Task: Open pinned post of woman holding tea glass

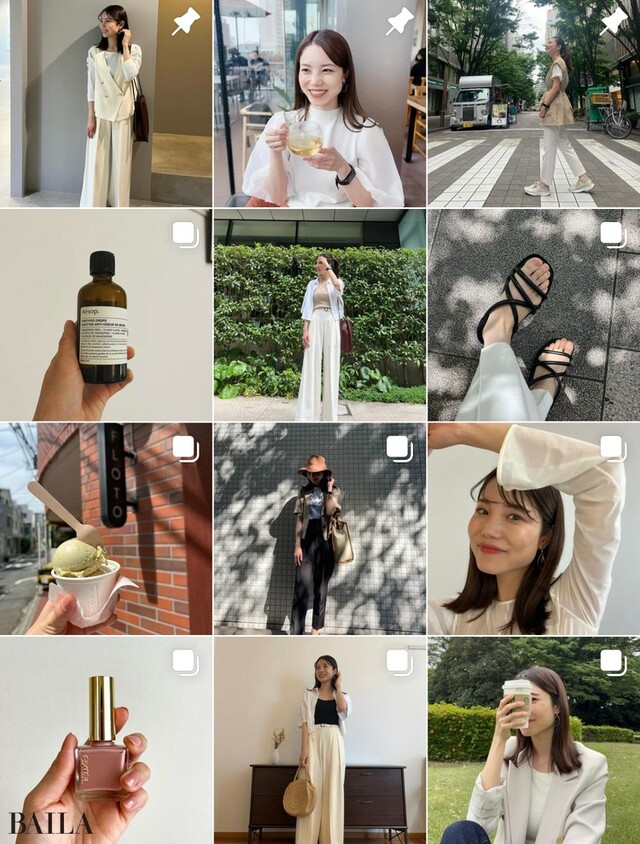Action: [320, 104]
